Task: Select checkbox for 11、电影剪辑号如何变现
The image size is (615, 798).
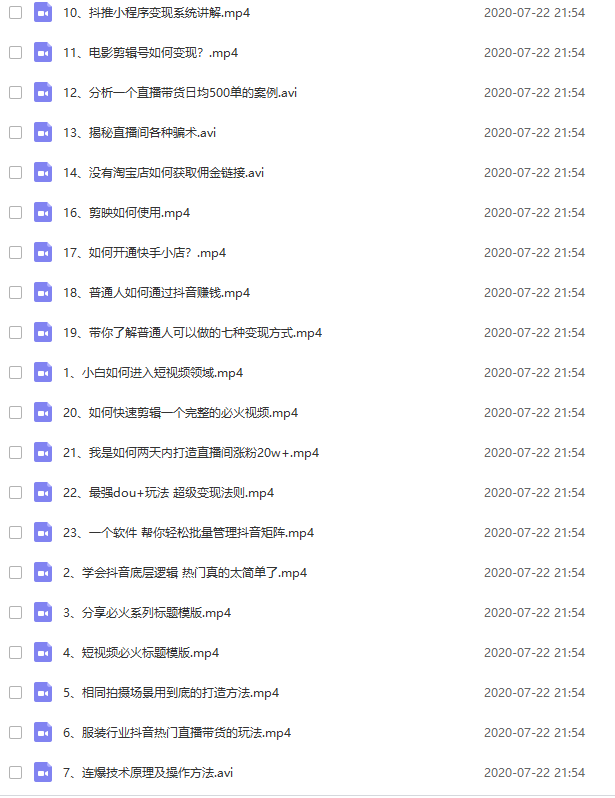Action: tap(15, 52)
